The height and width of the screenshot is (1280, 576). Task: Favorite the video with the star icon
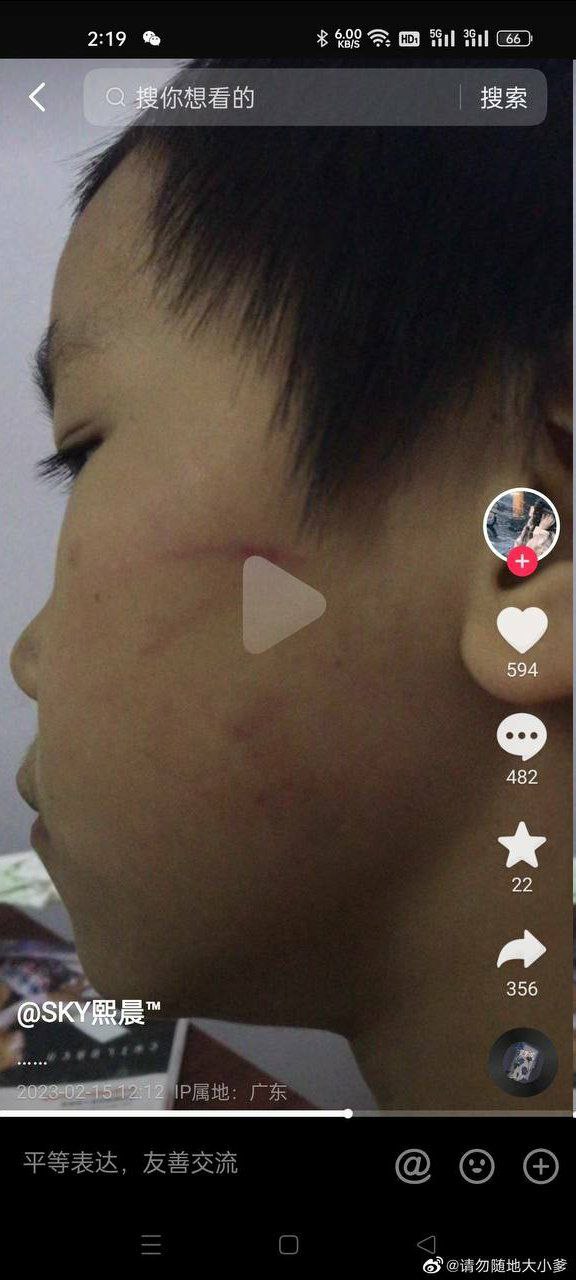(x=522, y=846)
